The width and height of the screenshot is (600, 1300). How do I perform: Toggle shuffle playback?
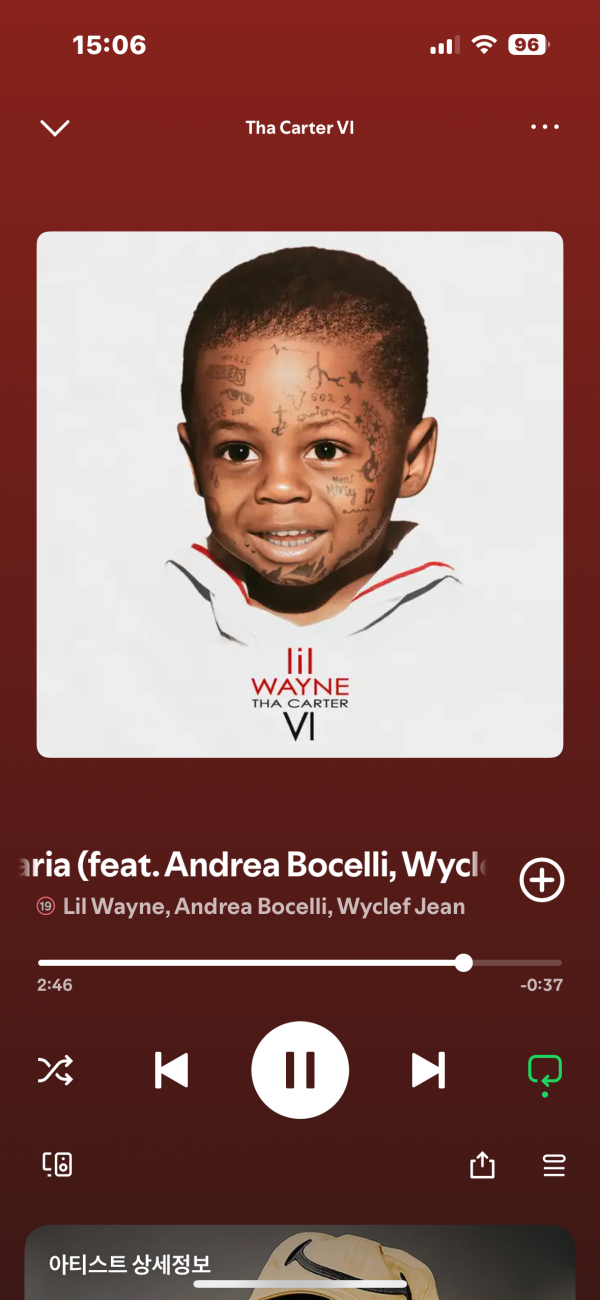tap(55, 1070)
